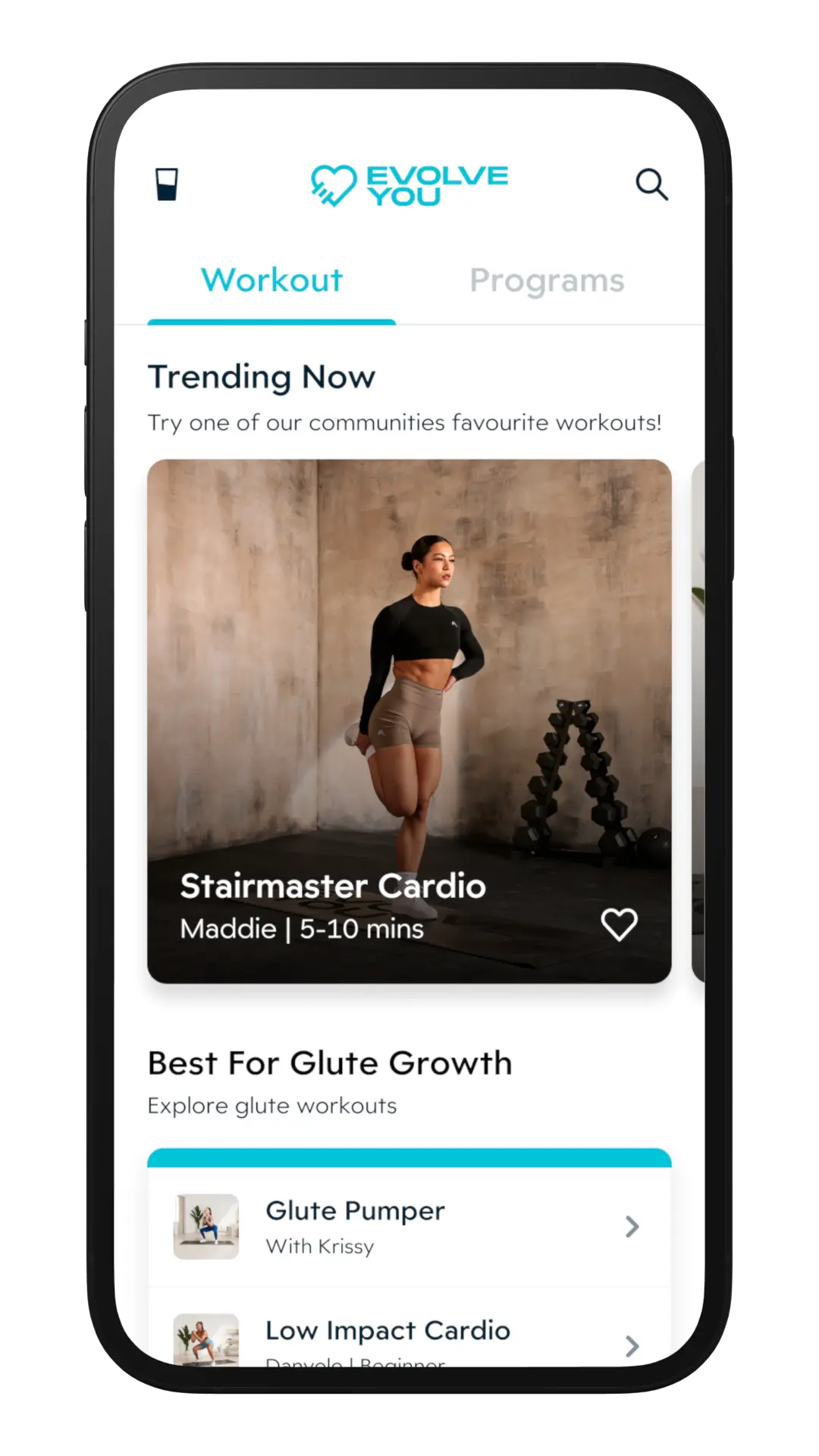
Task: Switch to the Programs tab
Action: click(x=547, y=281)
